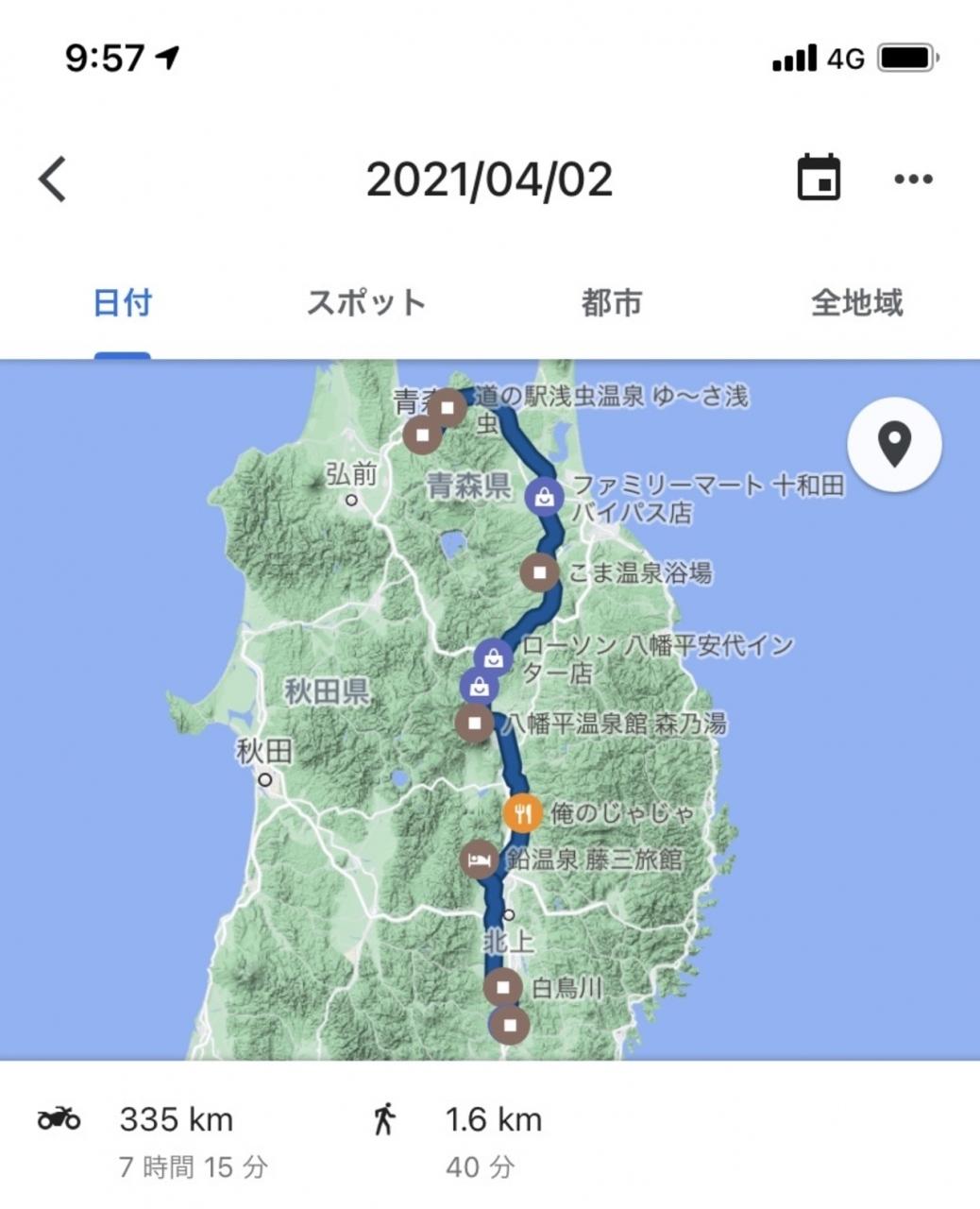Go back using the arrow icon
This screenshot has height=1209, width=980.
click(x=53, y=179)
